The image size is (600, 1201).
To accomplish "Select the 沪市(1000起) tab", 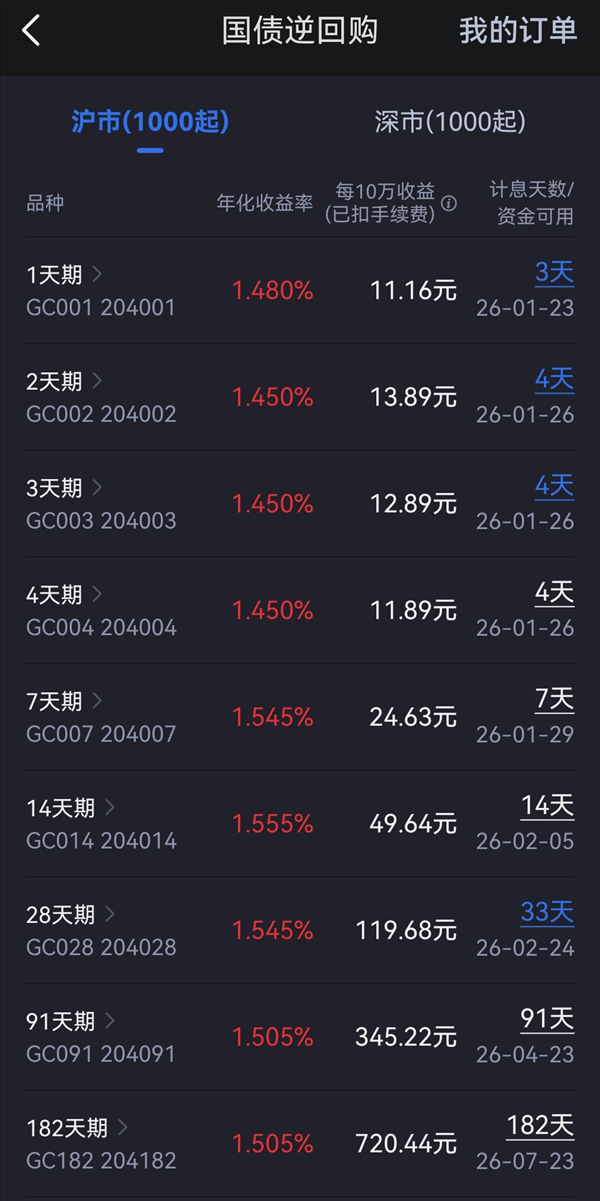I will (150, 122).
